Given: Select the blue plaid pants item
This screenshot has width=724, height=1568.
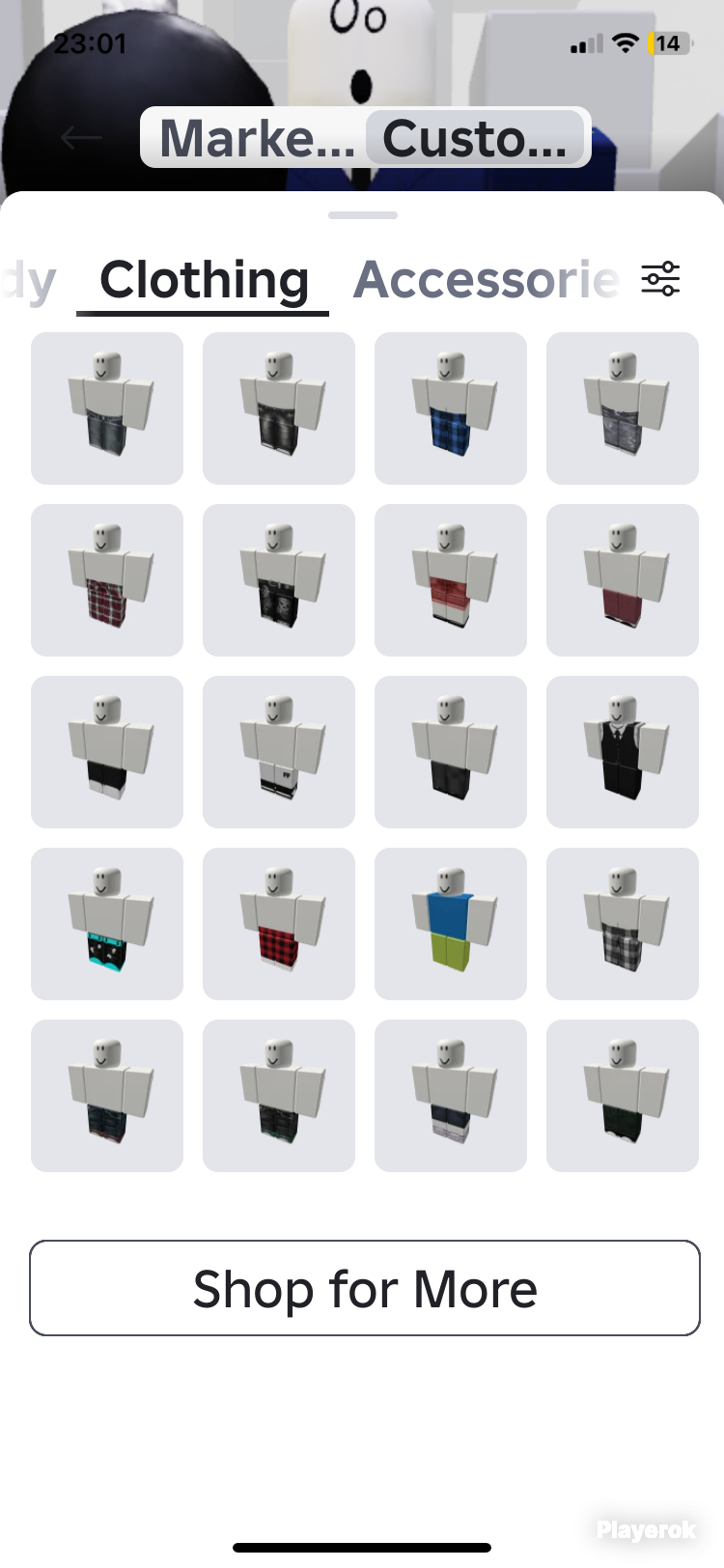Looking at the screenshot, I should click(451, 408).
